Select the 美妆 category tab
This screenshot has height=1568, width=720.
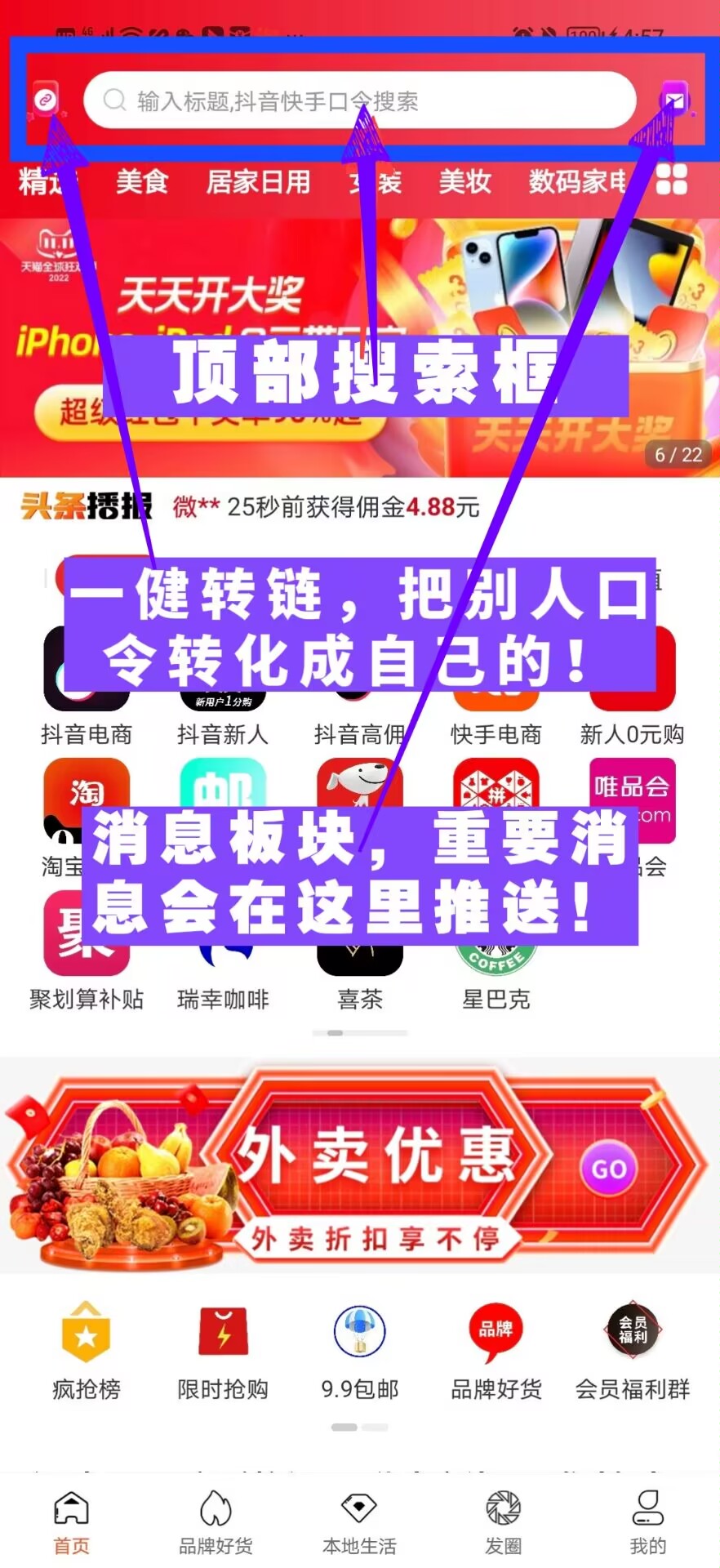[464, 181]
